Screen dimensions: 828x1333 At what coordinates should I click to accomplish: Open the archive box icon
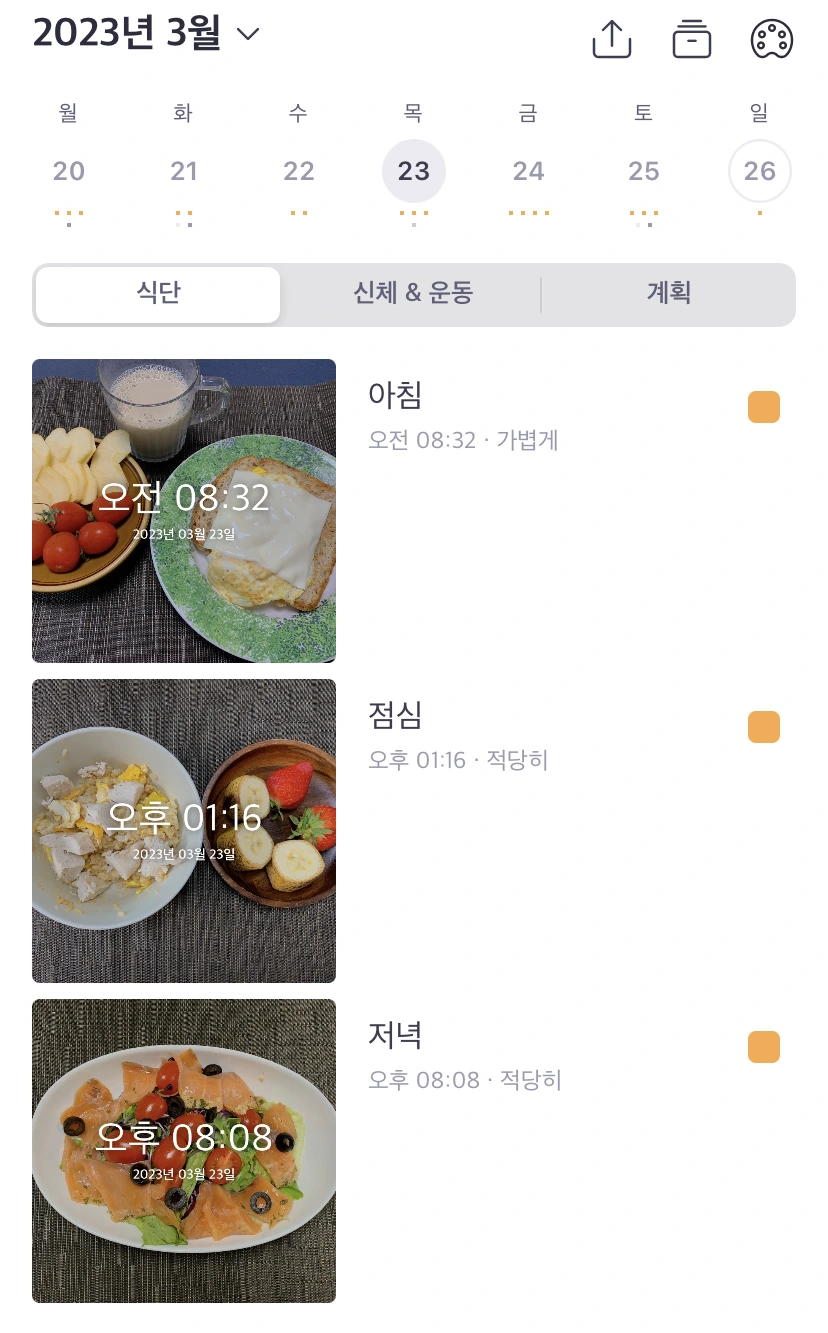tap(691, 39)
